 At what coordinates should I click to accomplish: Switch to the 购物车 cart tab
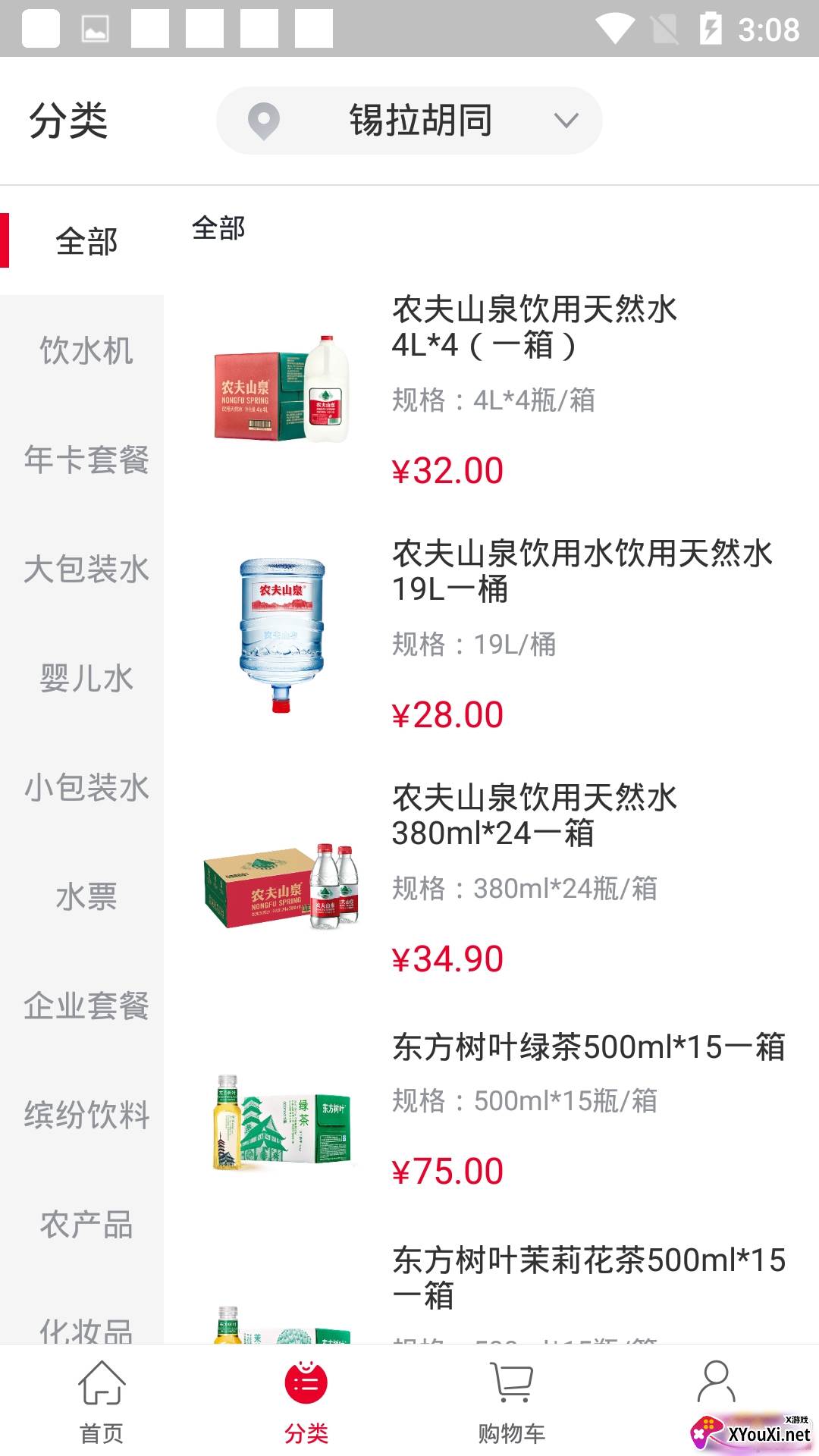(512, 1401)
